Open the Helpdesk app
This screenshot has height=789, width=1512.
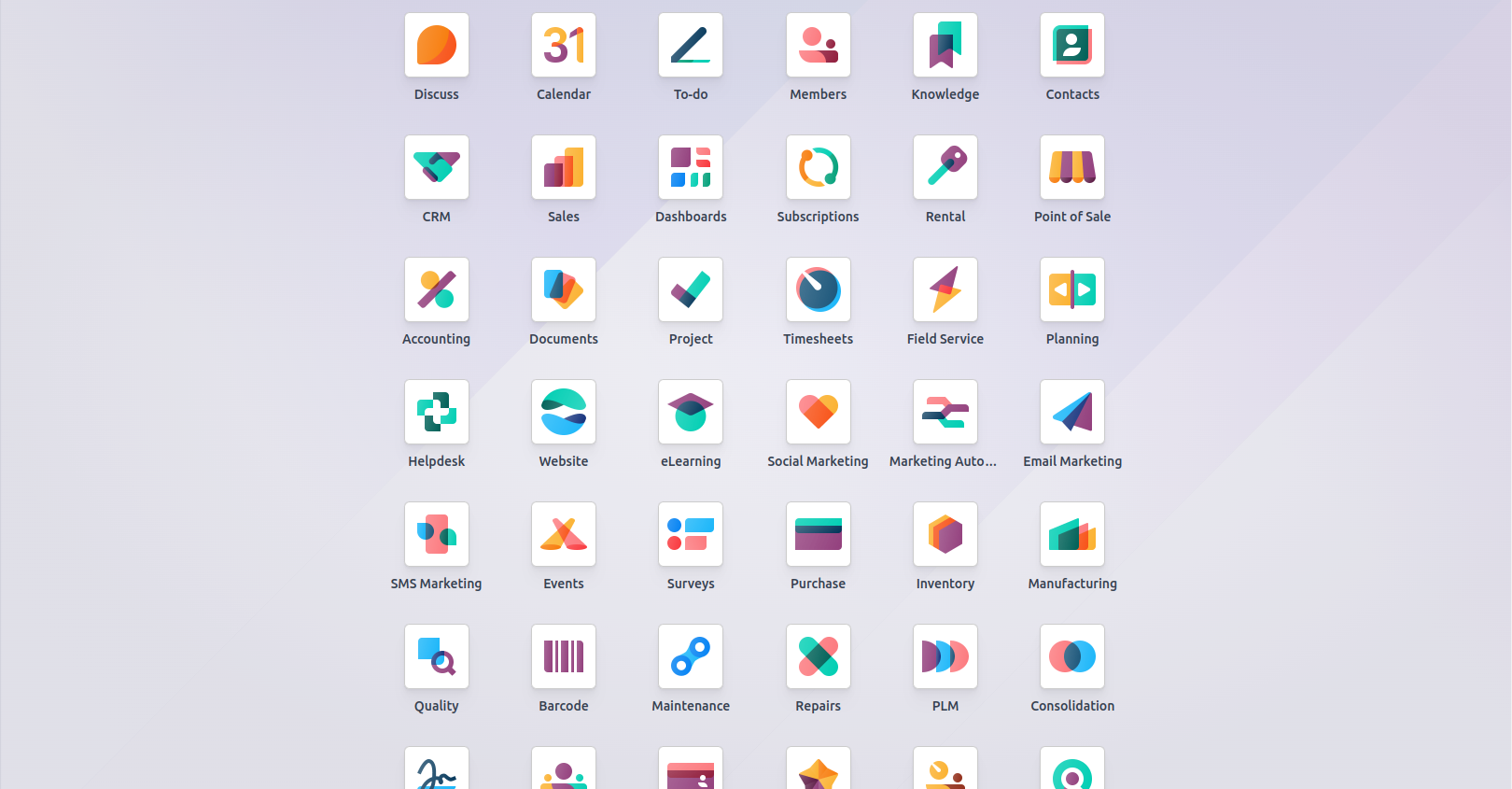point(437,413)
